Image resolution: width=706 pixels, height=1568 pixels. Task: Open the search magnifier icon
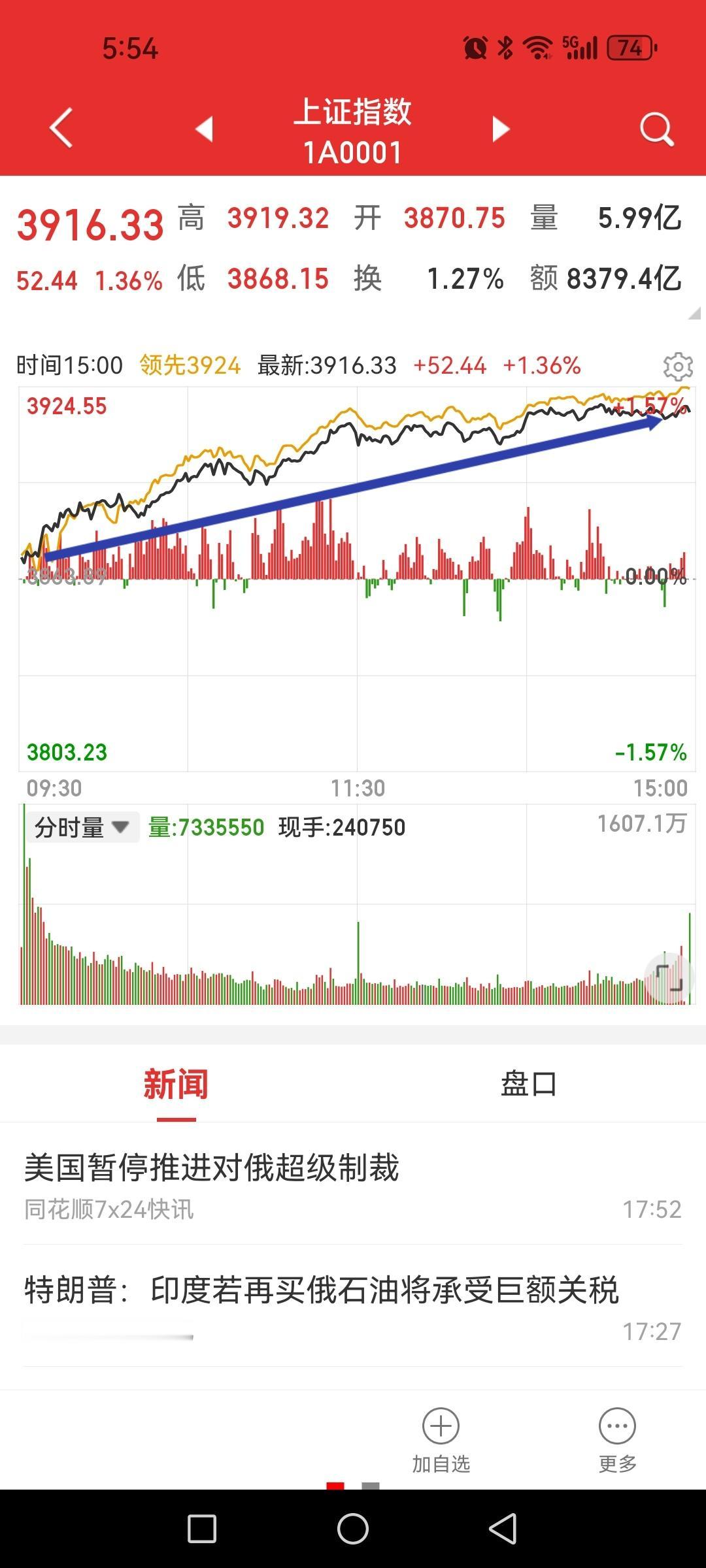(656, 129)
